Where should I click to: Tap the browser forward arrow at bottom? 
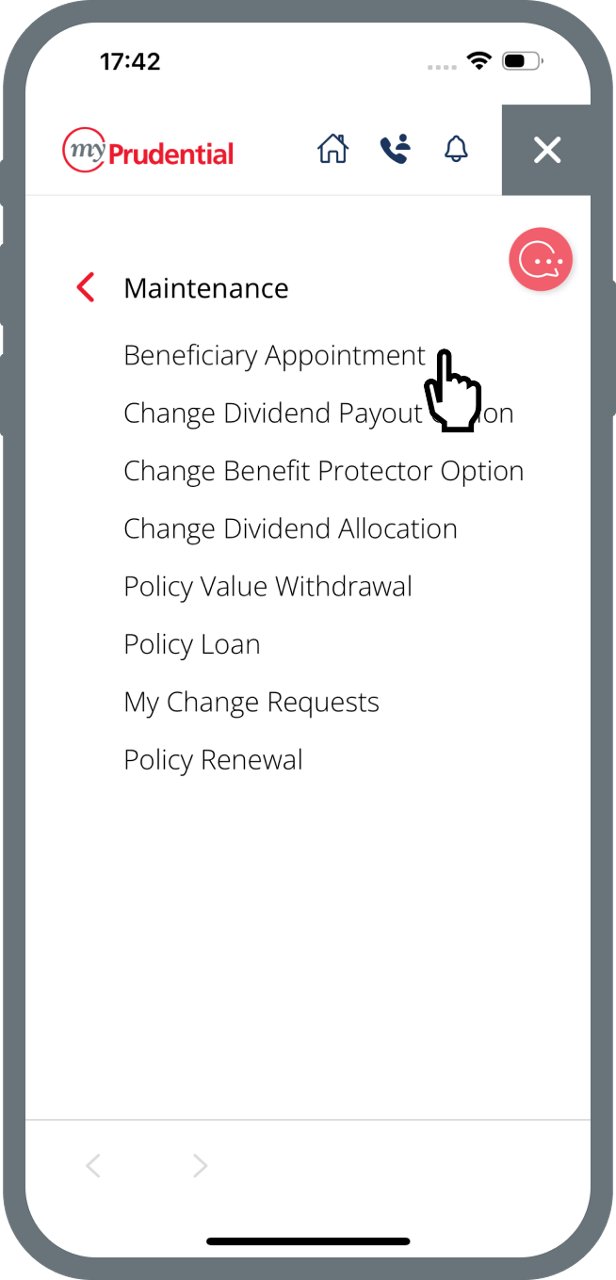200,1165
